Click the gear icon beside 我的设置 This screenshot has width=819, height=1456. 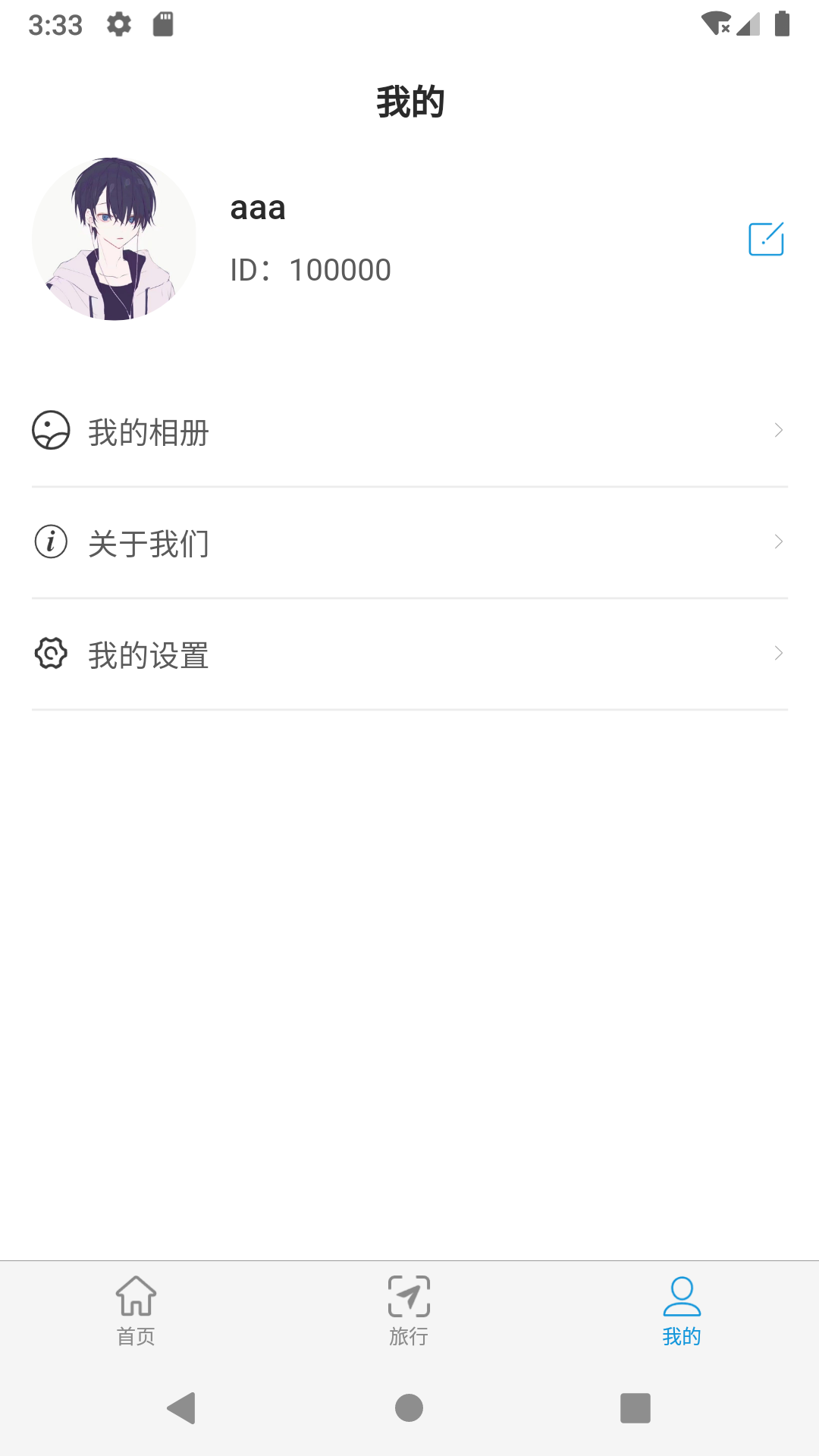[50, 654]
